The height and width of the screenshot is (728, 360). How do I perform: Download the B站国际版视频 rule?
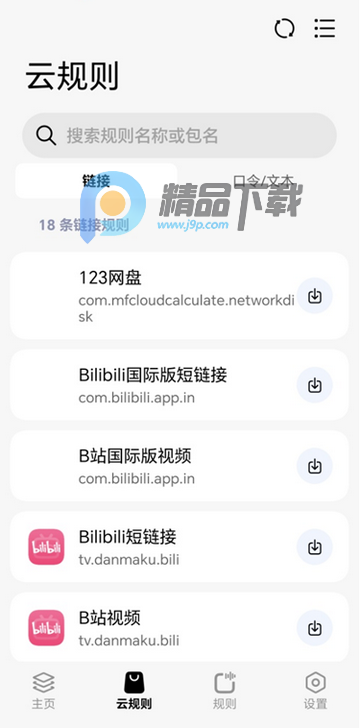pos(315,466)
